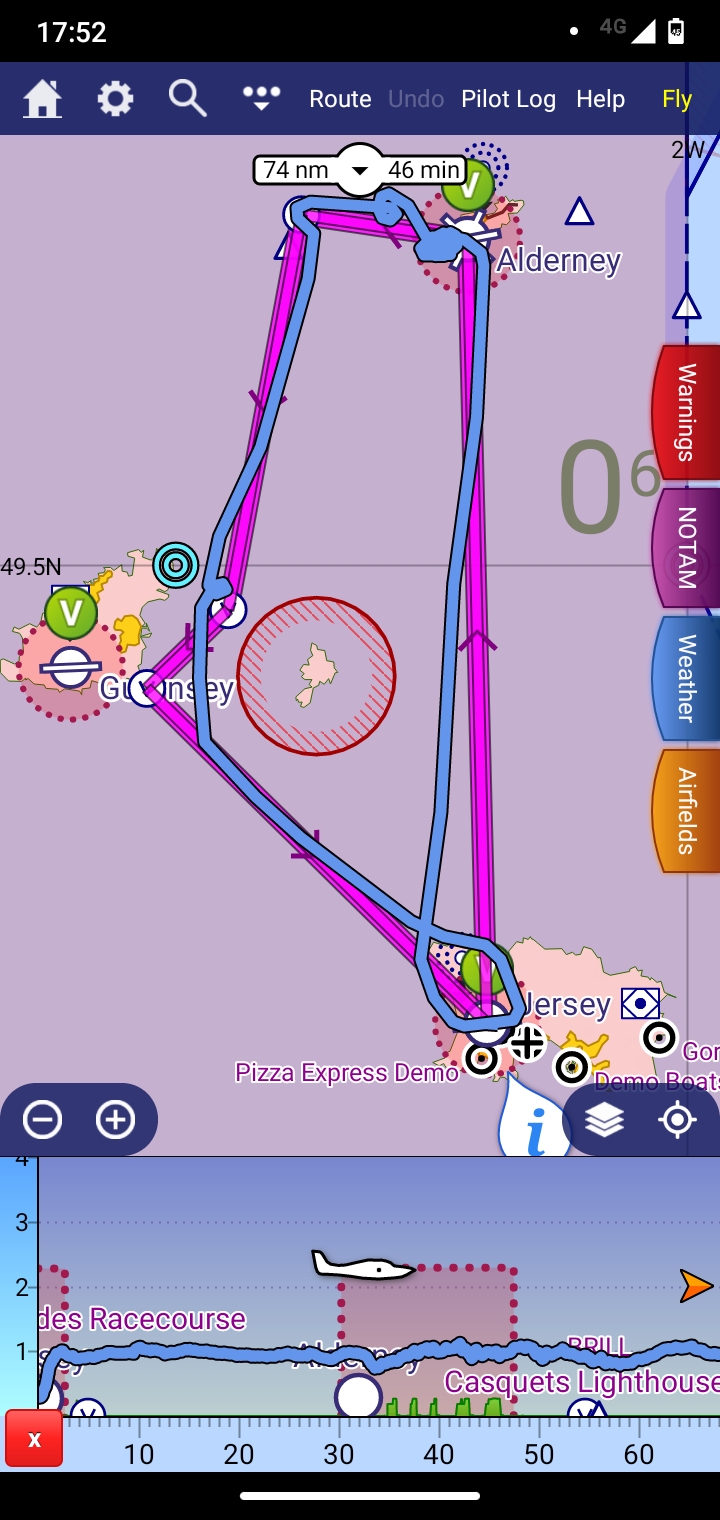Image resolution: width=720 pixels, height=1520 pixels.
Task: Open the Airfields side tab
Action: point(686,811)
